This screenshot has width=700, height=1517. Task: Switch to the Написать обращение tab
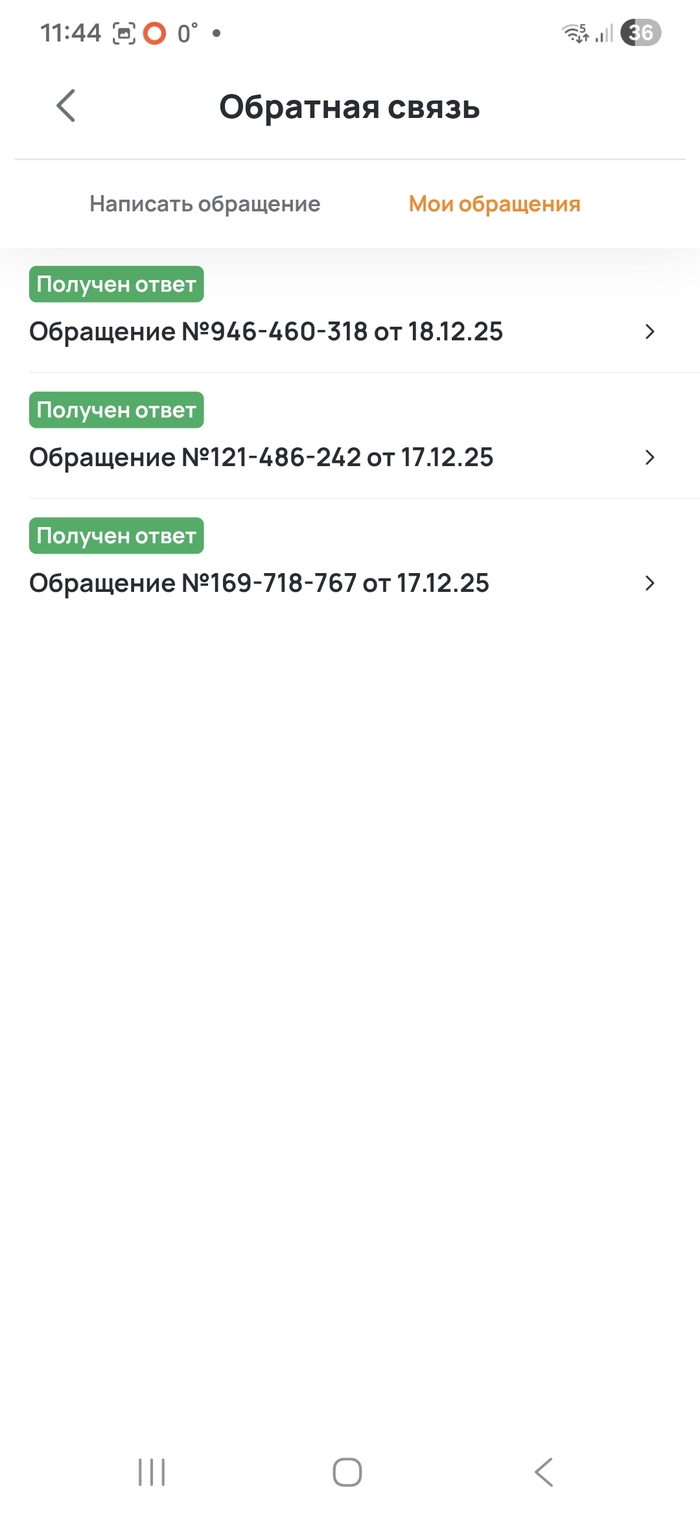coord(205,204)
